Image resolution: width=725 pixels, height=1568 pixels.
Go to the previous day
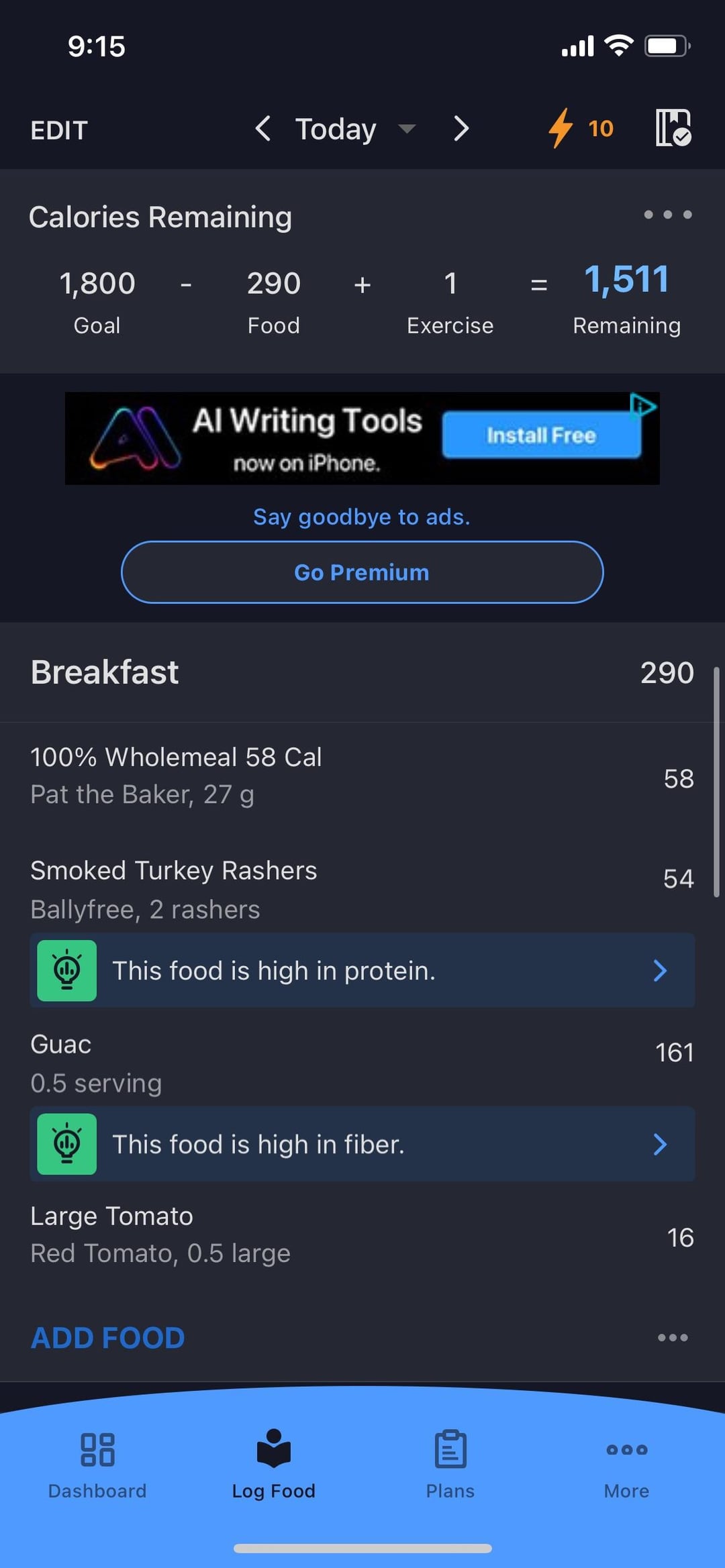coord(263,128)
